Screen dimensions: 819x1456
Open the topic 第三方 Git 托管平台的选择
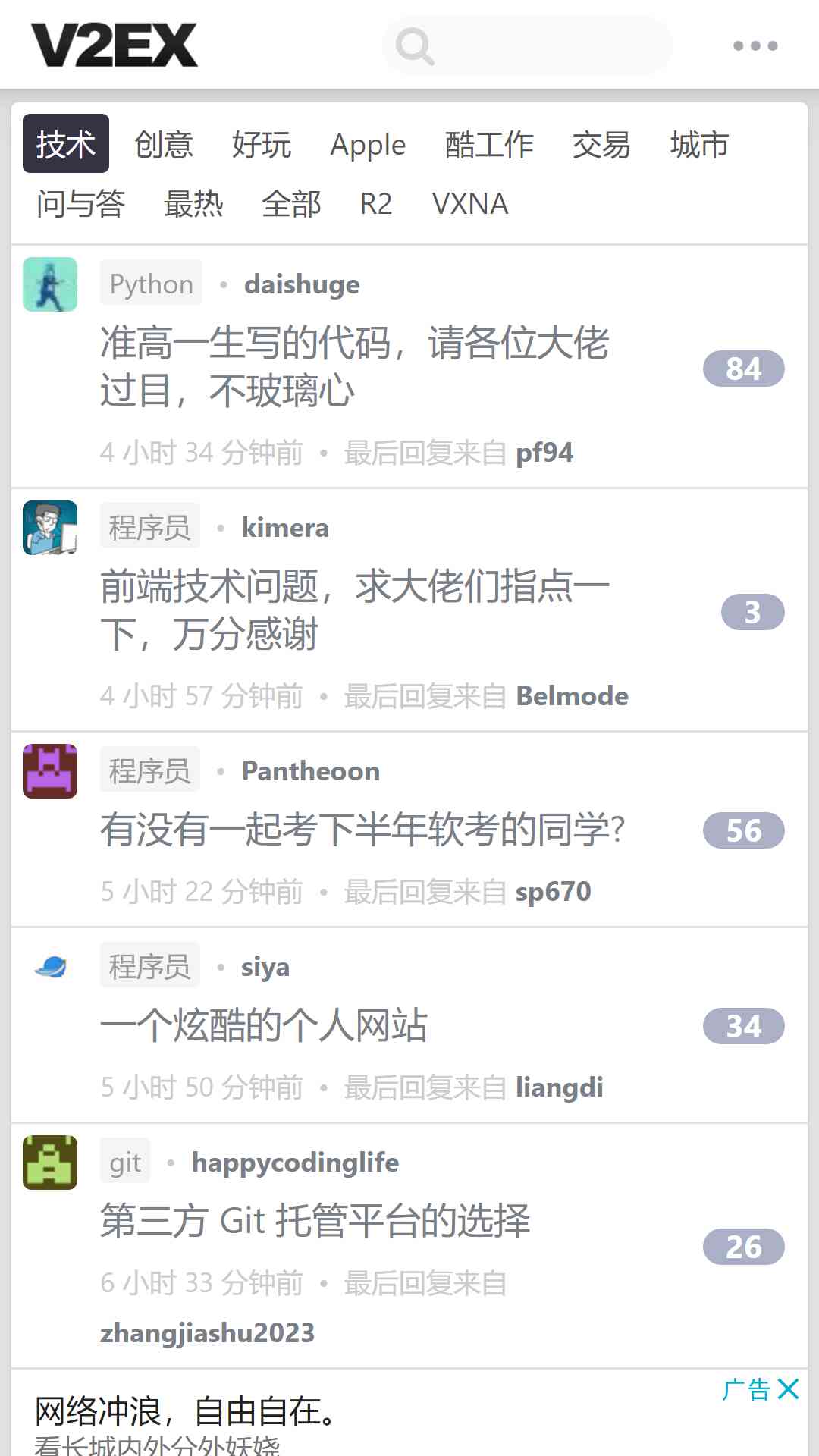(x=315, y=1221)
